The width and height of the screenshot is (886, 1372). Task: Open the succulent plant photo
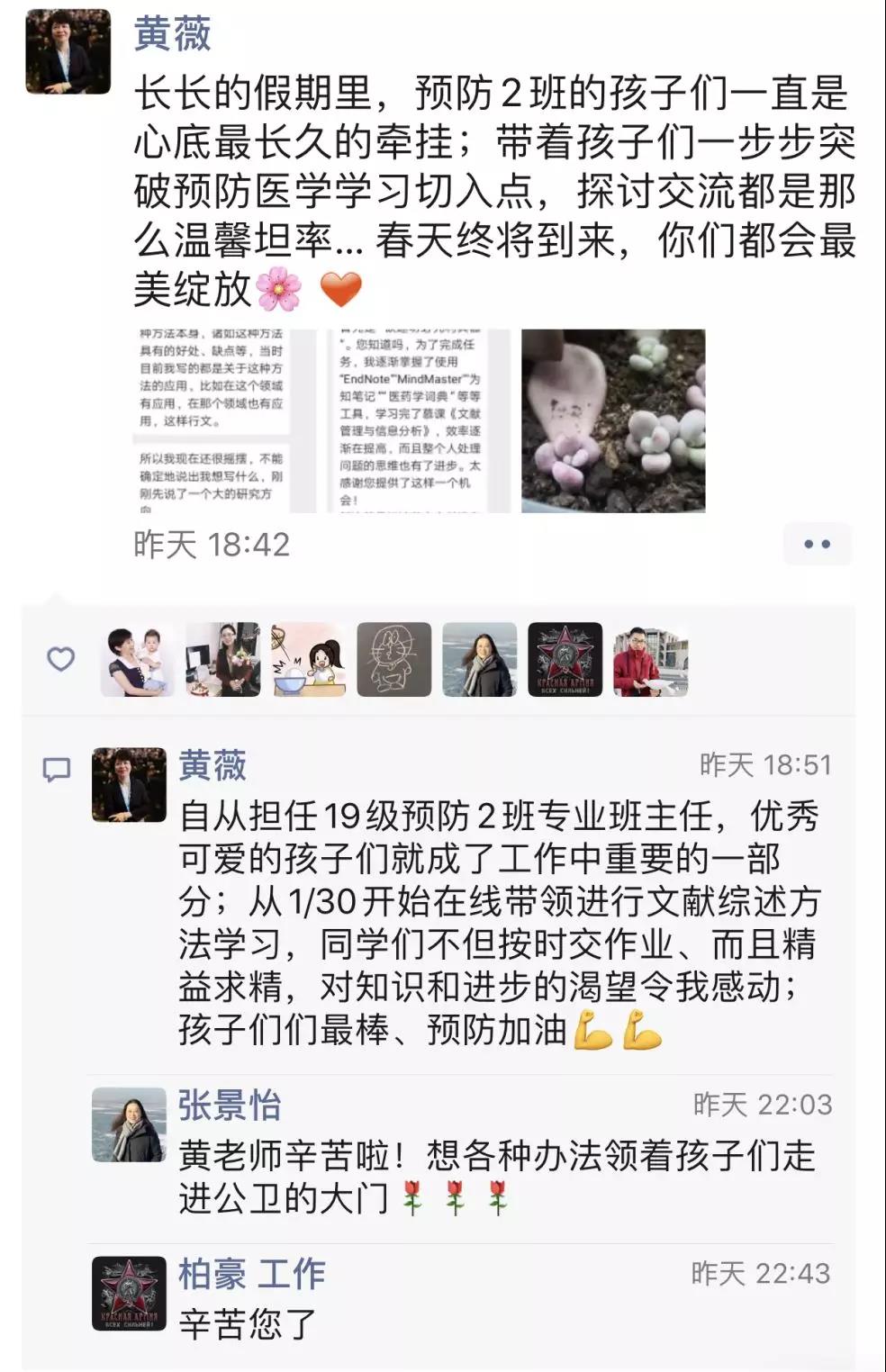613,421
